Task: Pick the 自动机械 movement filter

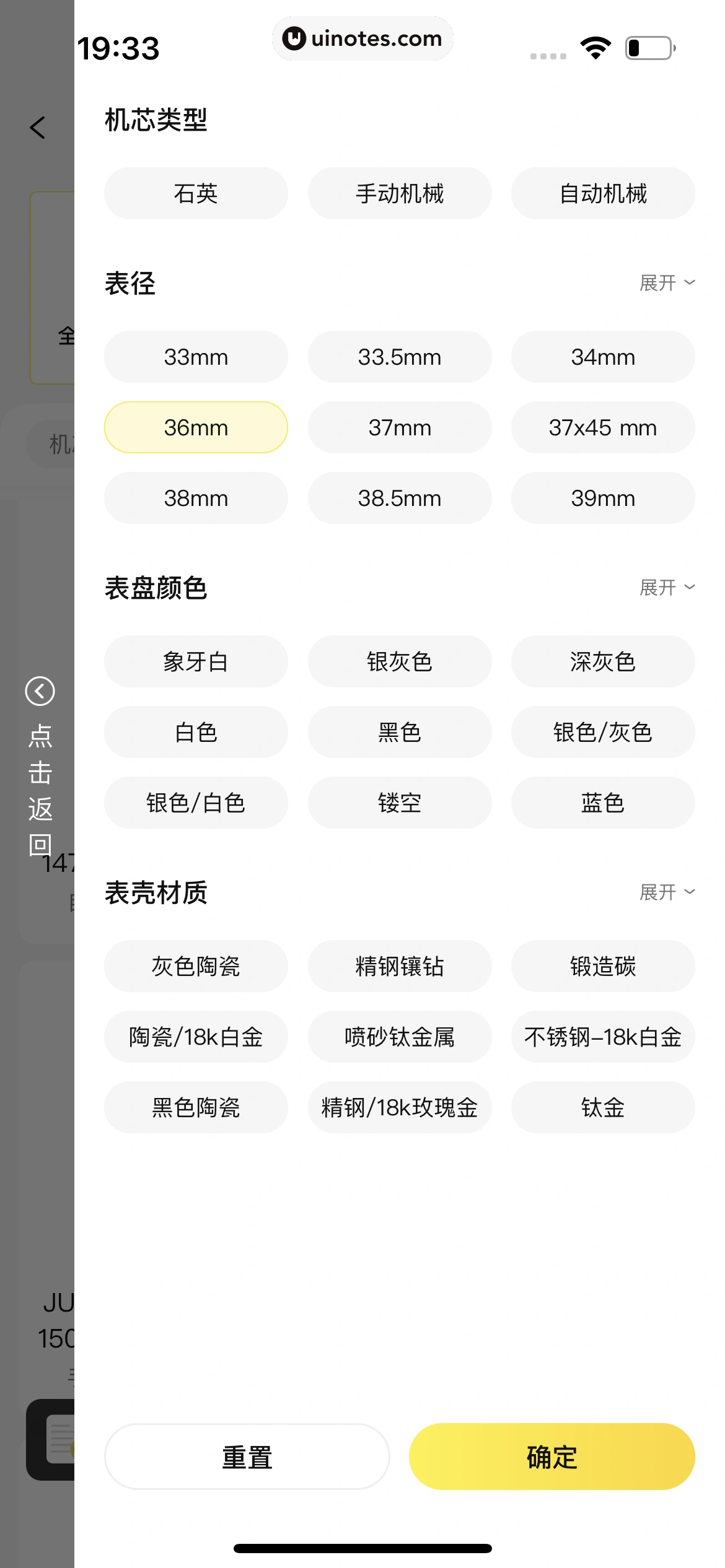Action: 603,194
